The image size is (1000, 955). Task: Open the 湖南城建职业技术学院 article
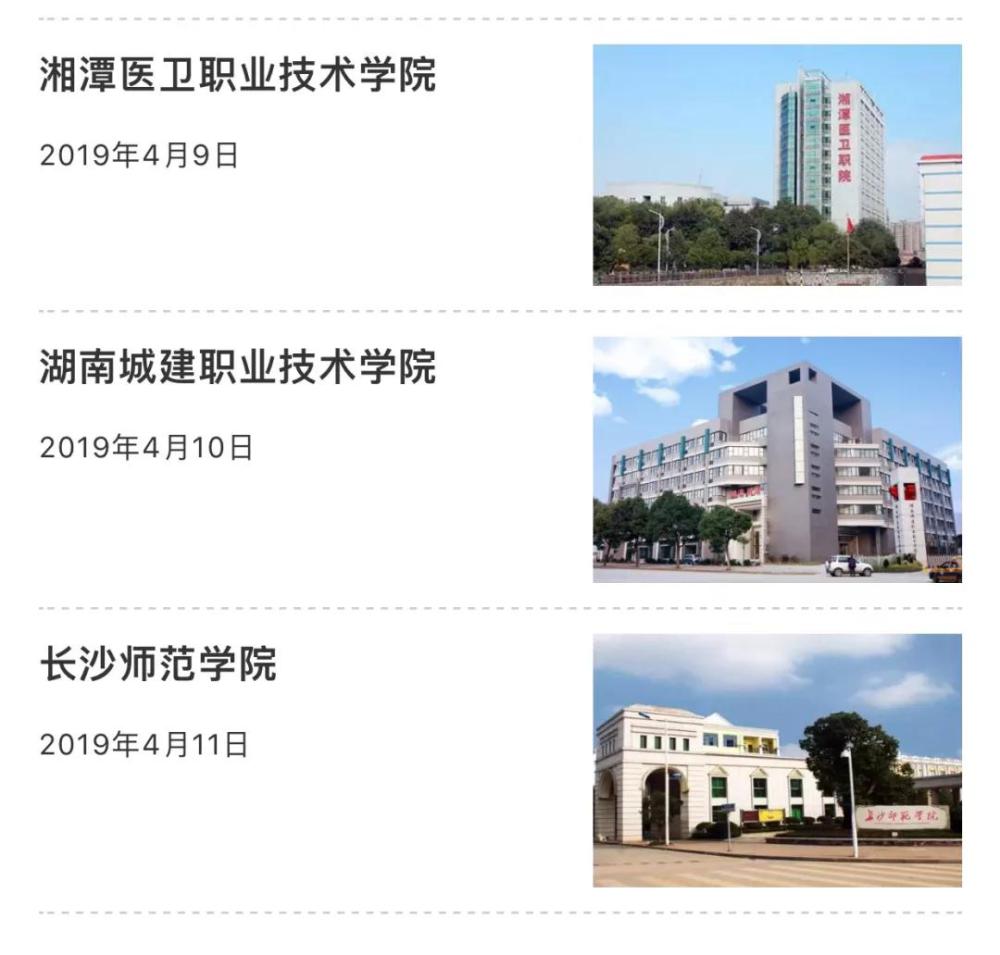pyautogui.click(x=238, y=368)
